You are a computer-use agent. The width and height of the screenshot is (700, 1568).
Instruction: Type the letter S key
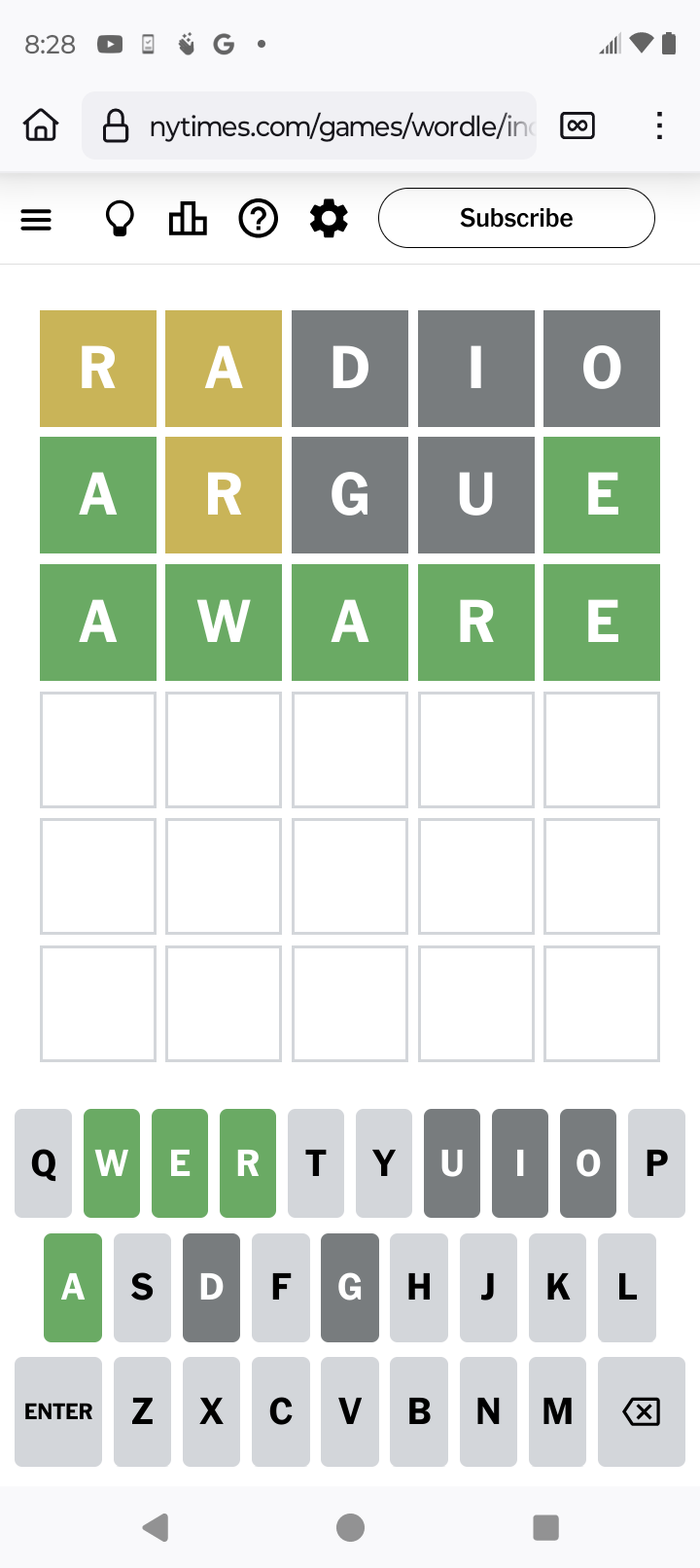142,1288
